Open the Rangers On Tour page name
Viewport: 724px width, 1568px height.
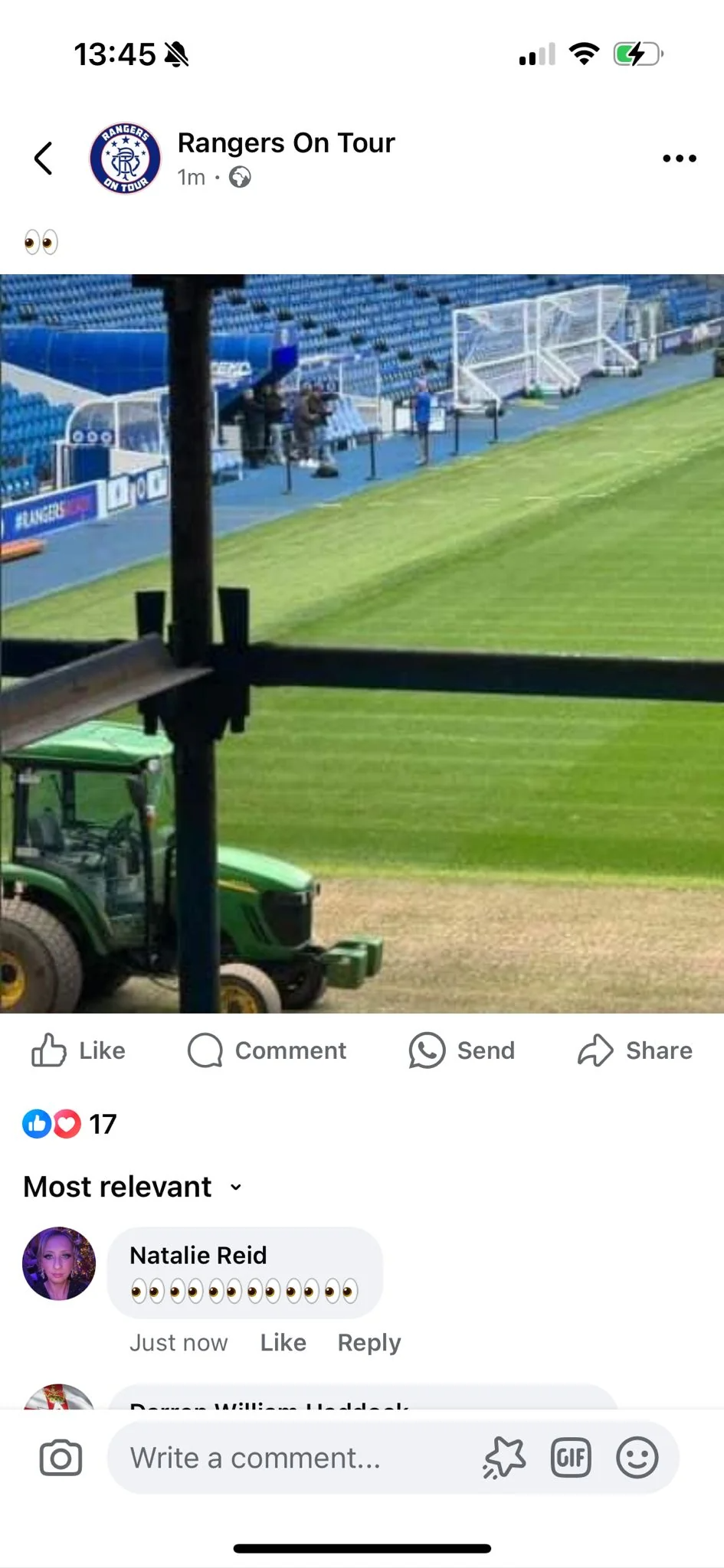[x=286, y=142]
